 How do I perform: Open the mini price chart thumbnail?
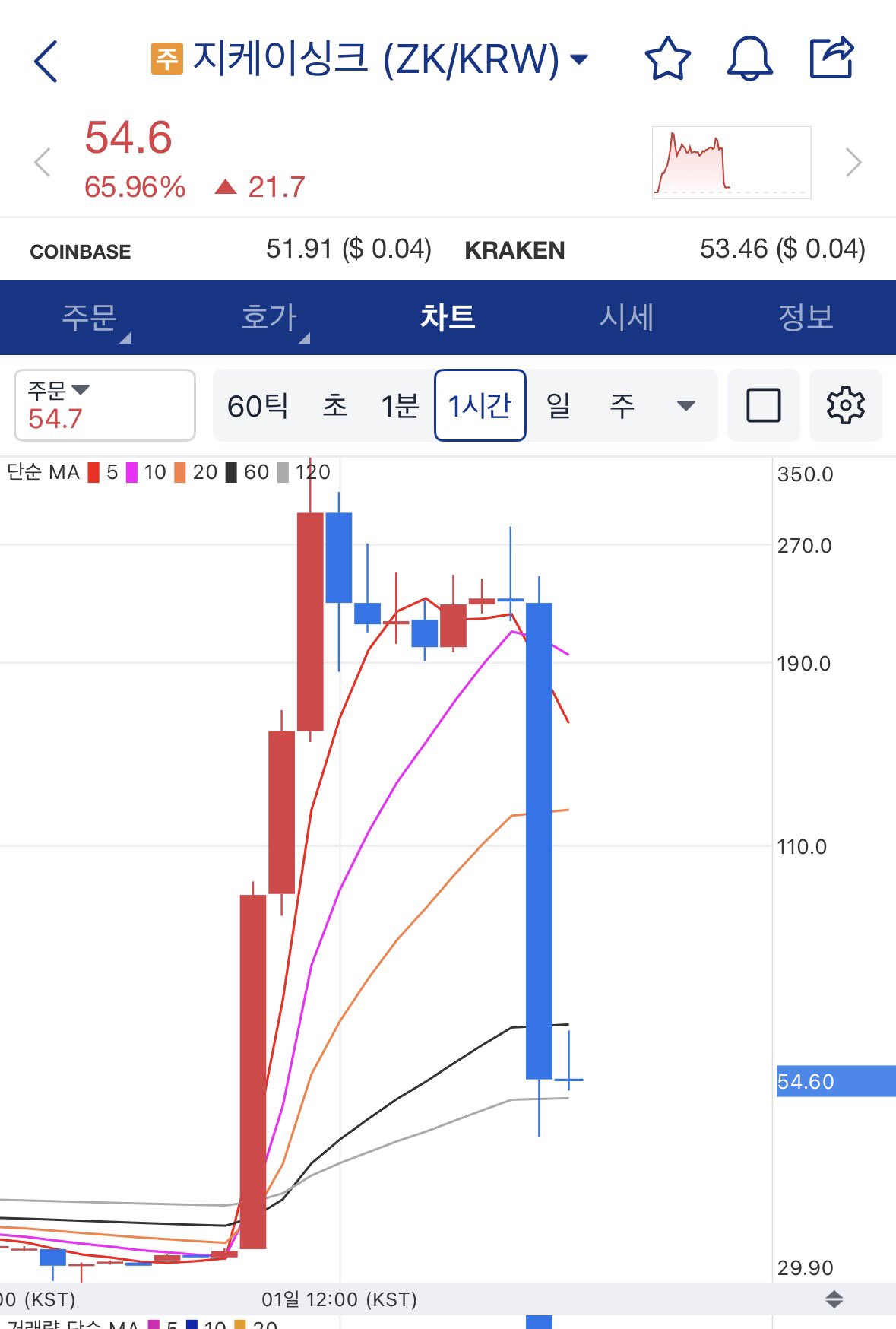click(x=731, y=162)
